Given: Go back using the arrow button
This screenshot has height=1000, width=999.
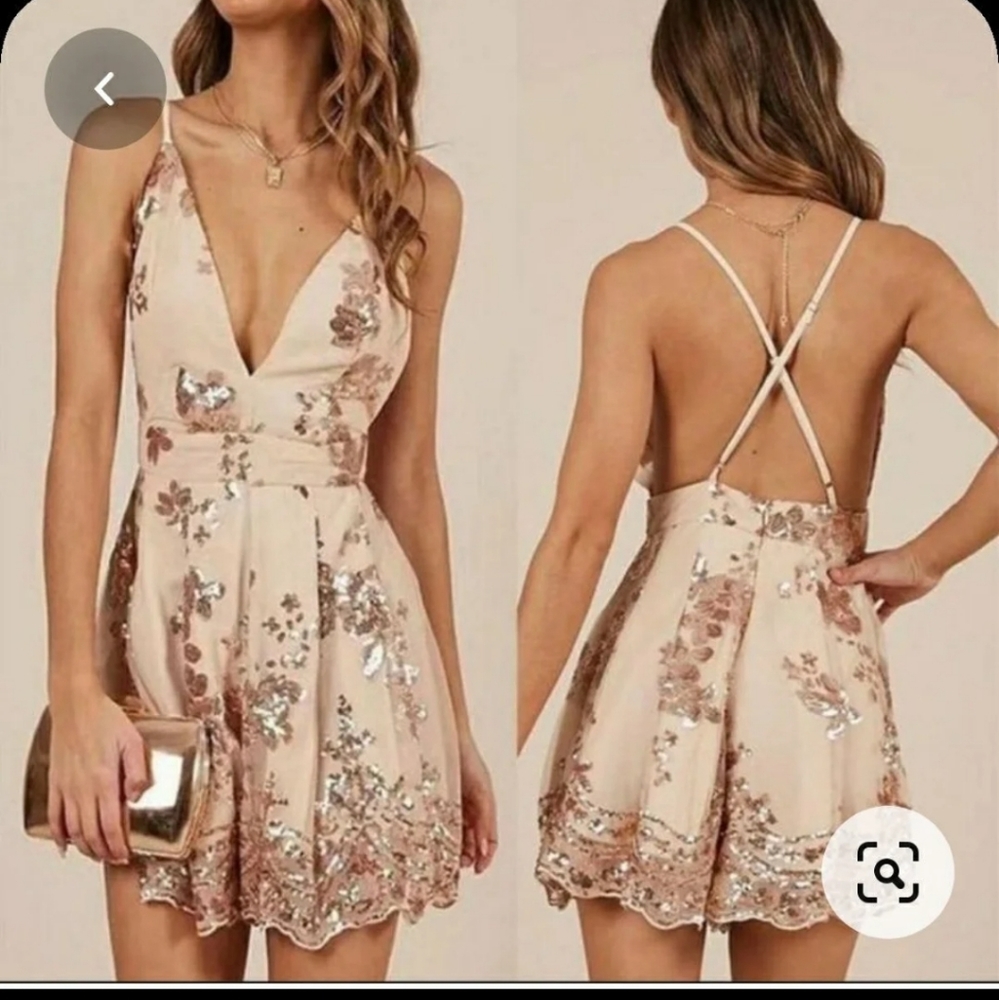Looking at the screenshot, I should click(105, 89).
